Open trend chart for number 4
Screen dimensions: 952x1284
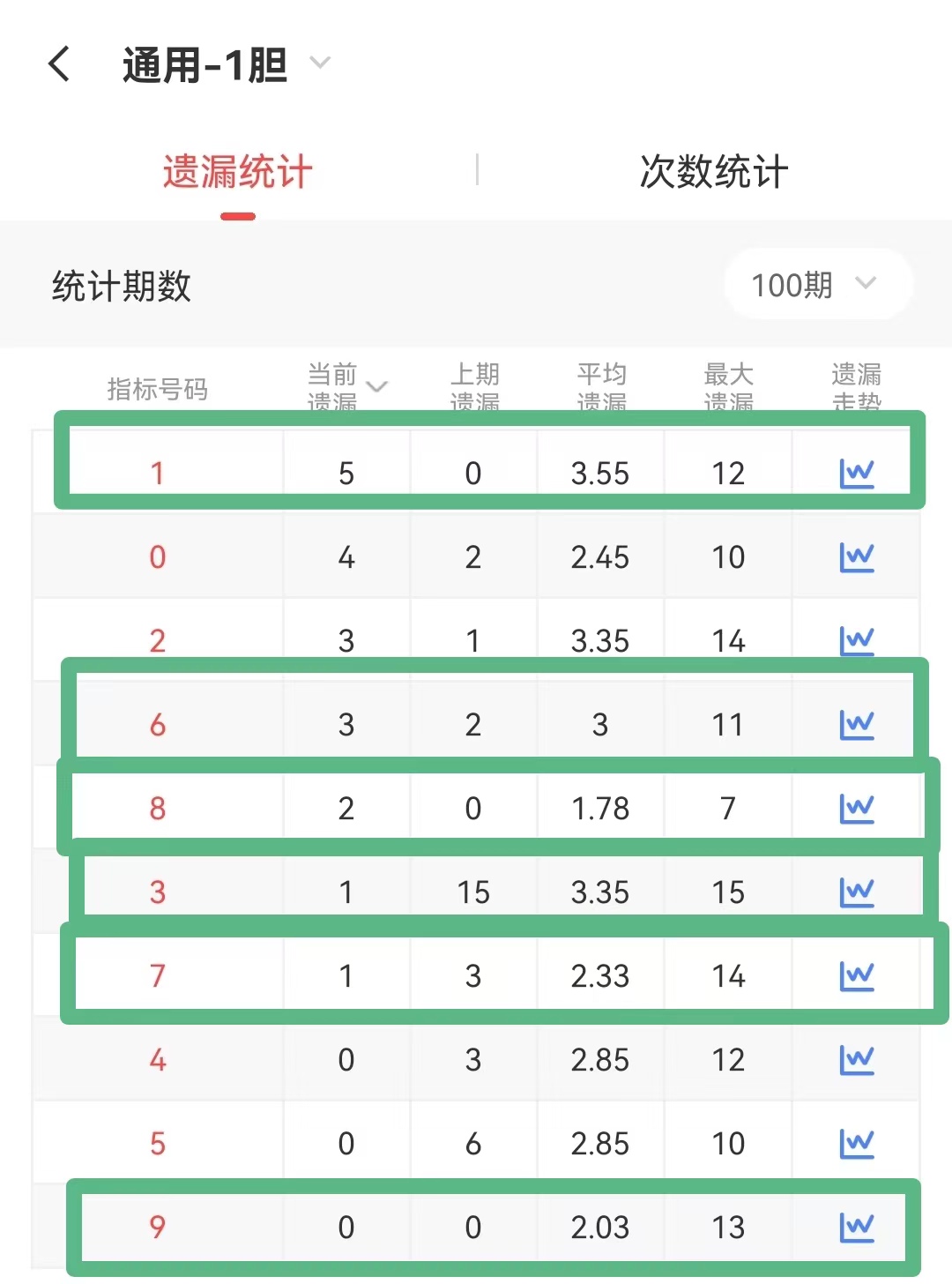point(856,1059)
